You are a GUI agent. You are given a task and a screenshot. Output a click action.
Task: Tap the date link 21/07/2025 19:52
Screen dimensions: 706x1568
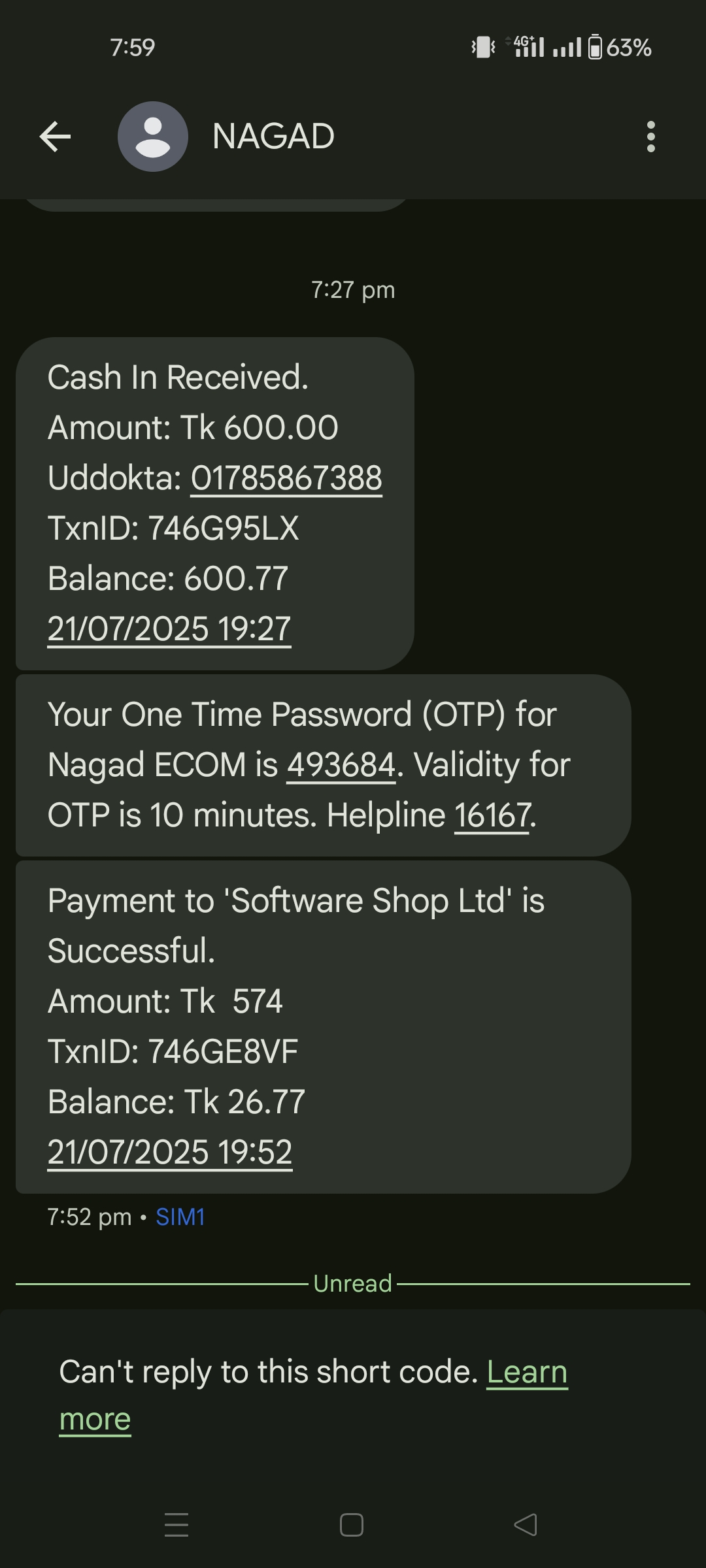coord(170,1152)
